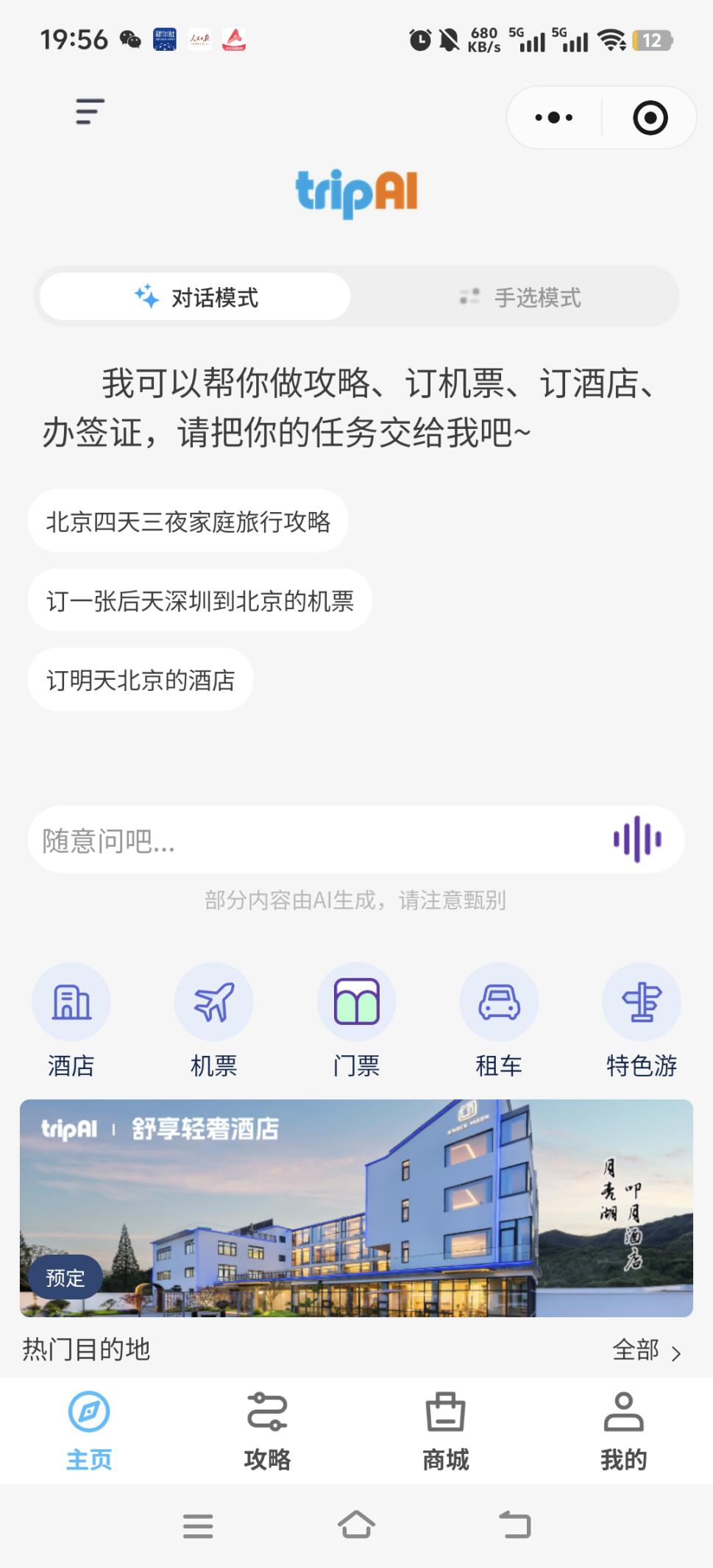This screenshot has height=1568, width=713.
Task: Tap the 订明天北京的酒店 suggestion chip
Action: pos(141,680)
